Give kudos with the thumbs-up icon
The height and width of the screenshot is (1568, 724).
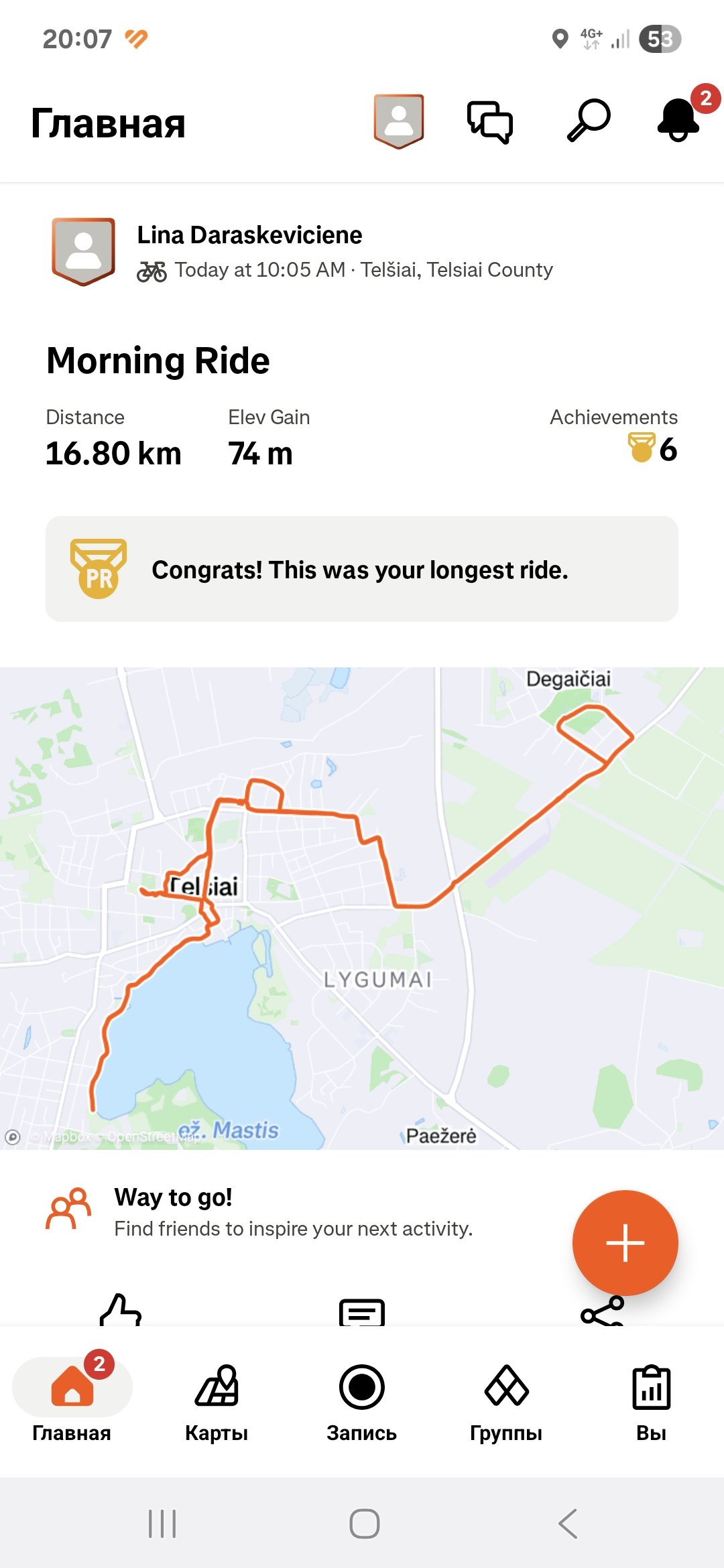(121, 1310)
